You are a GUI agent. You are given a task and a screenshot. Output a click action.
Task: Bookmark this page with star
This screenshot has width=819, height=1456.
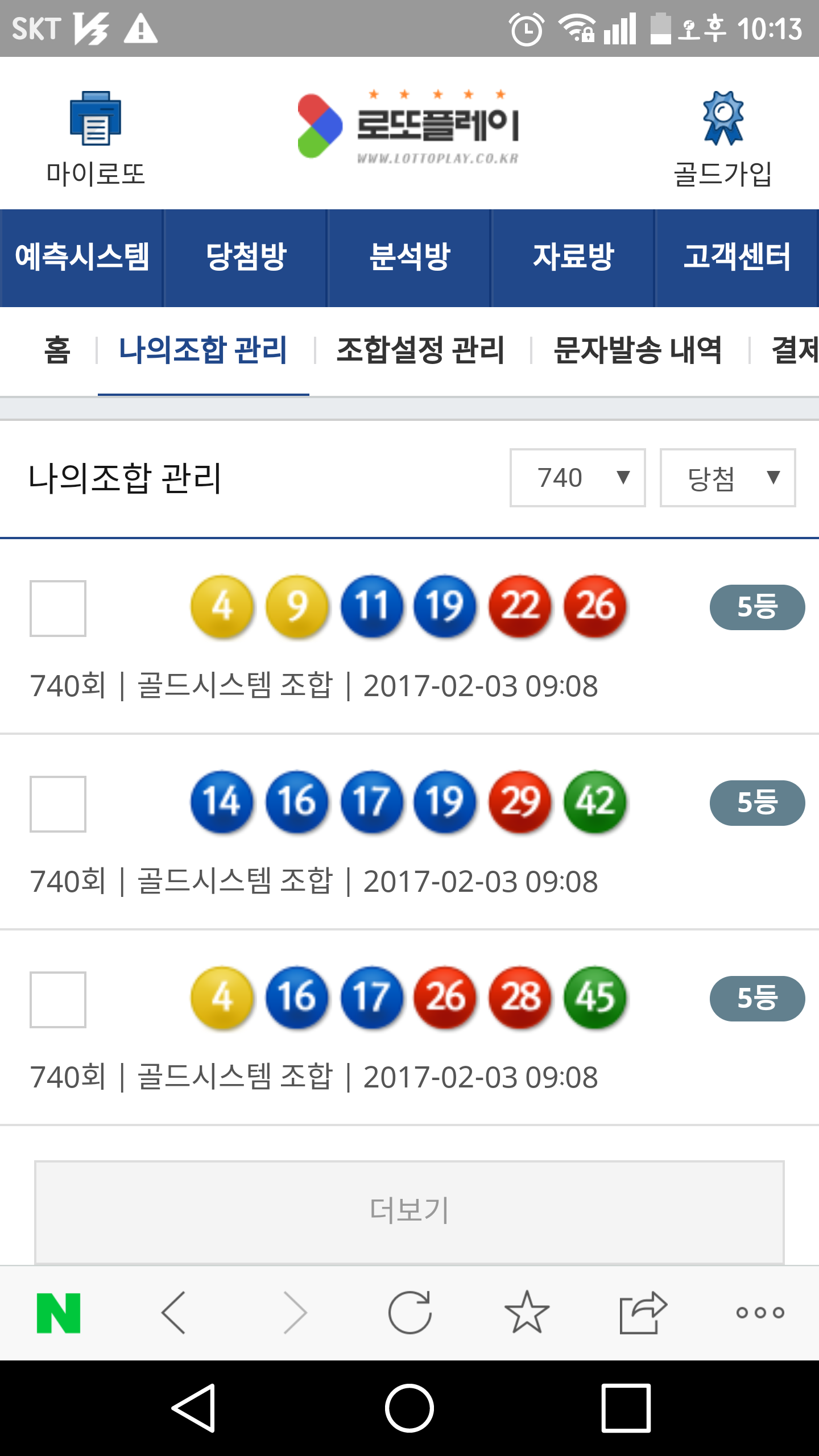527,1312
